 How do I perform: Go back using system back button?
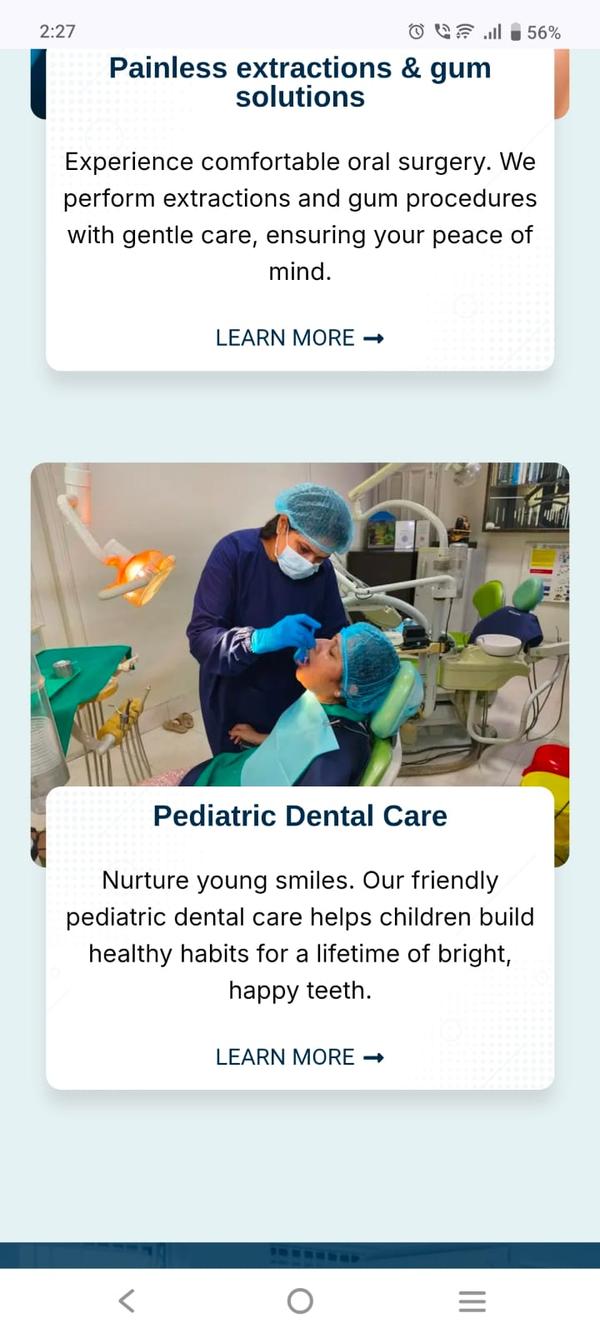[127, 1300]
